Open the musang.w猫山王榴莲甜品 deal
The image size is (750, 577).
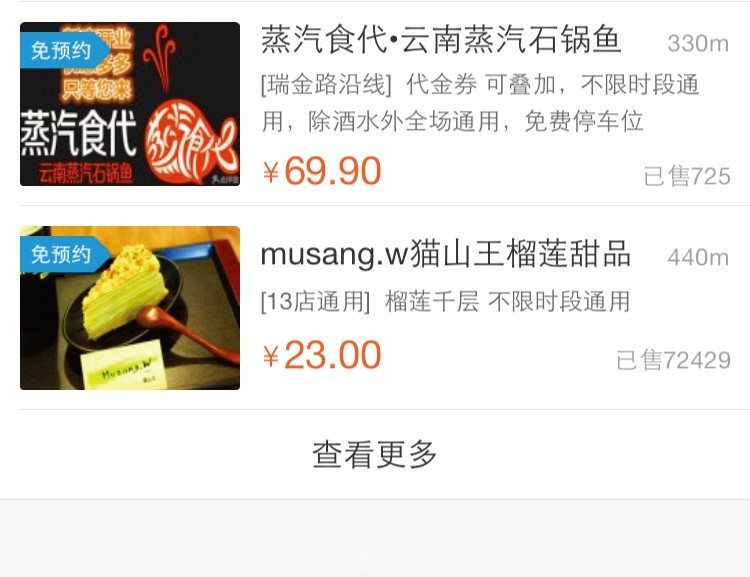coord(445,255)
